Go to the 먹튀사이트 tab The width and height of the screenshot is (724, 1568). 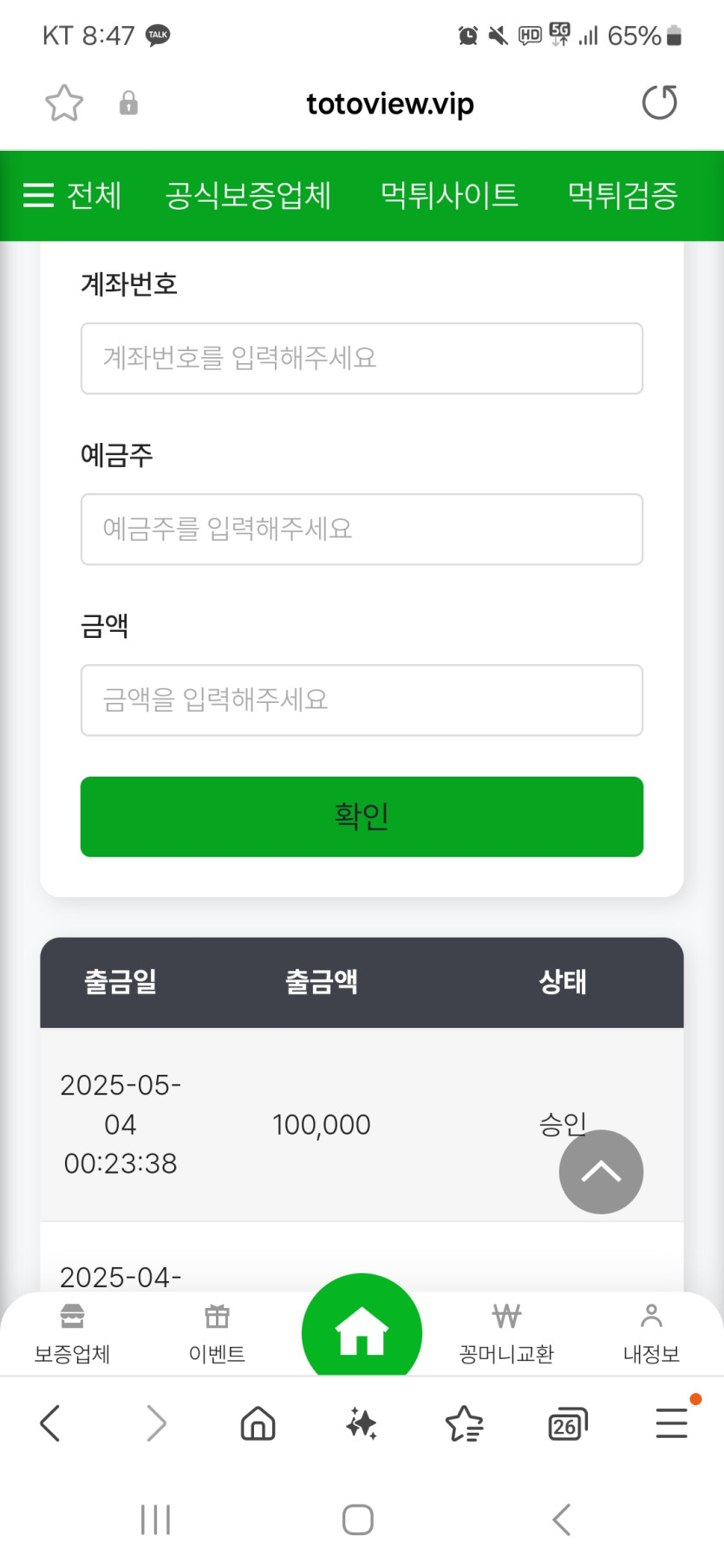coord(449,195)
